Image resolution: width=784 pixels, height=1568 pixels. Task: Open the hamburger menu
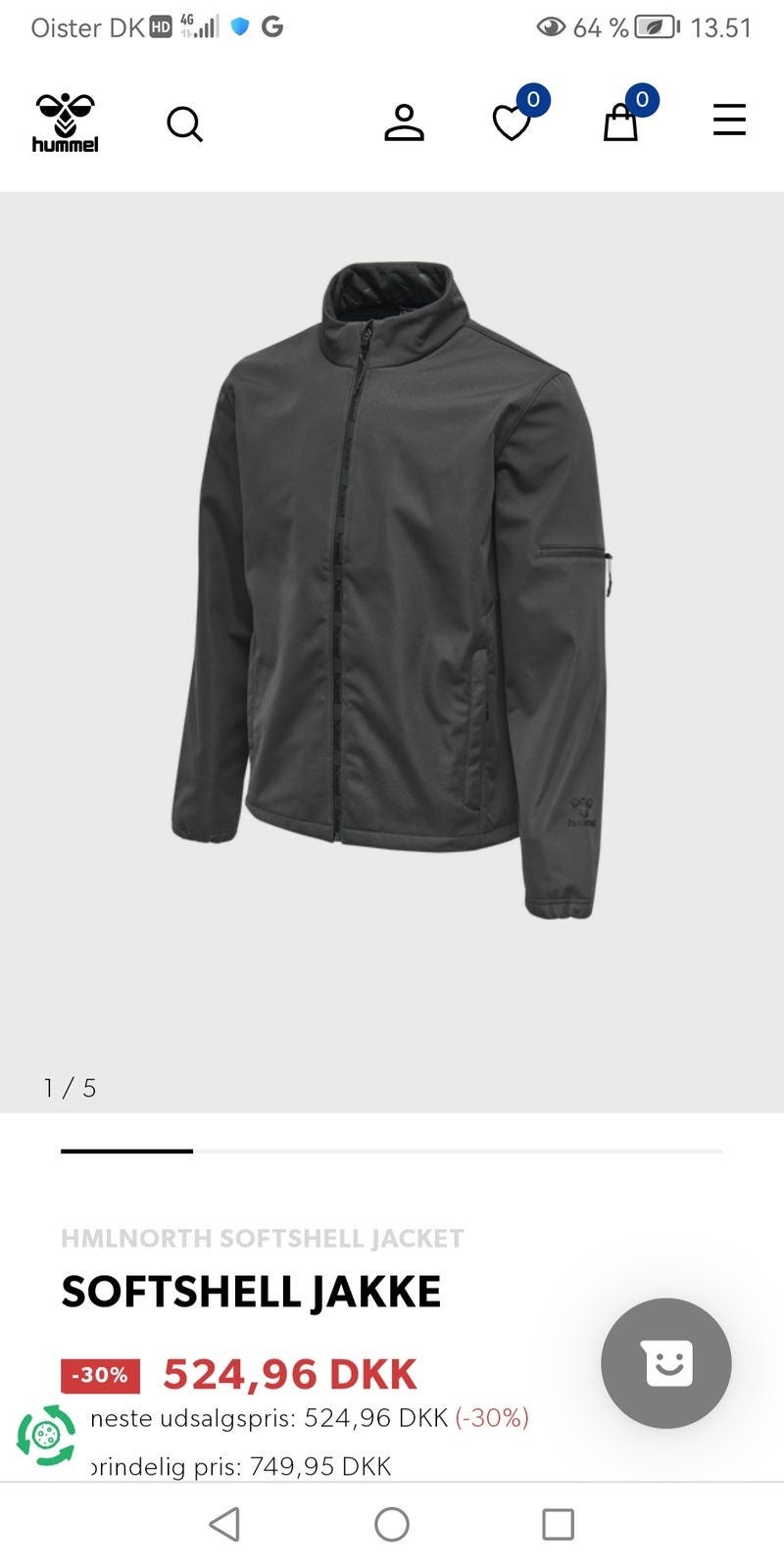pos(729,121)
